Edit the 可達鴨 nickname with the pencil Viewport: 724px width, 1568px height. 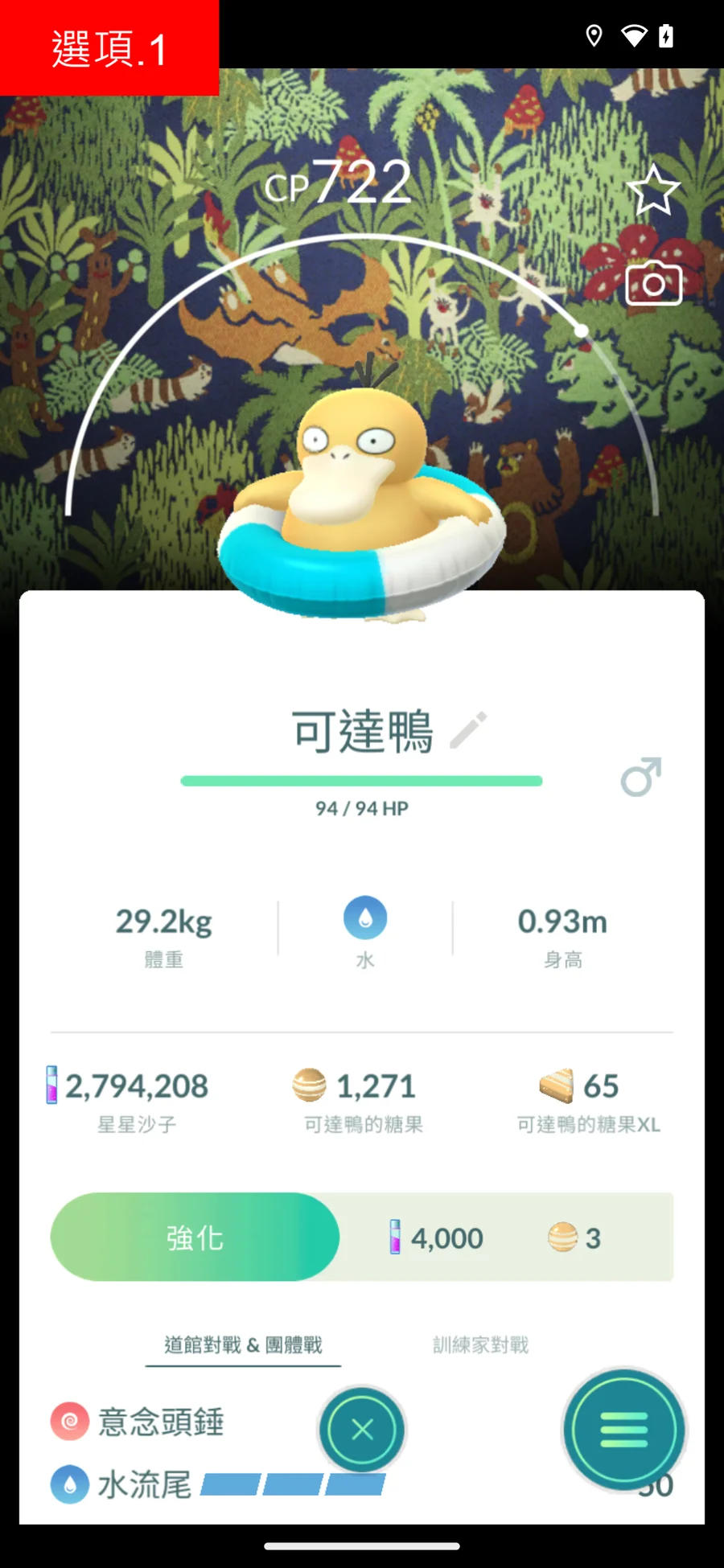(468, 730)
